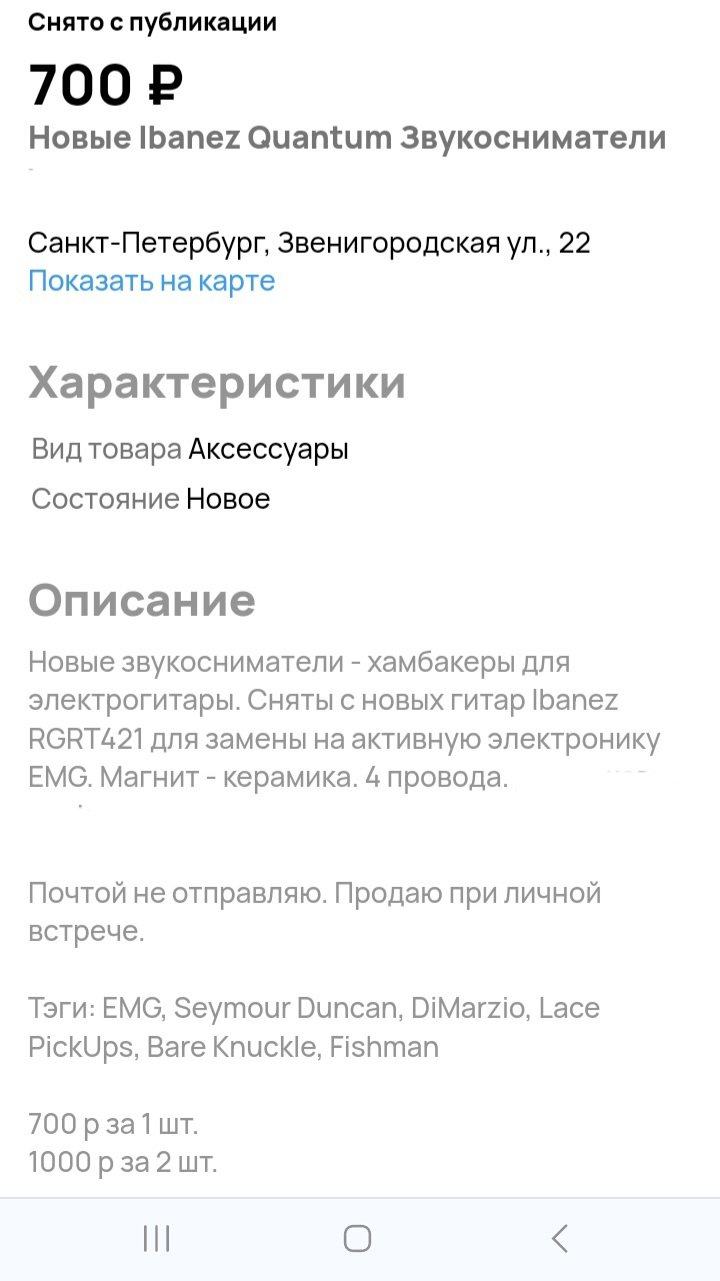Open the recent apps view

[x=157, y=1238]
